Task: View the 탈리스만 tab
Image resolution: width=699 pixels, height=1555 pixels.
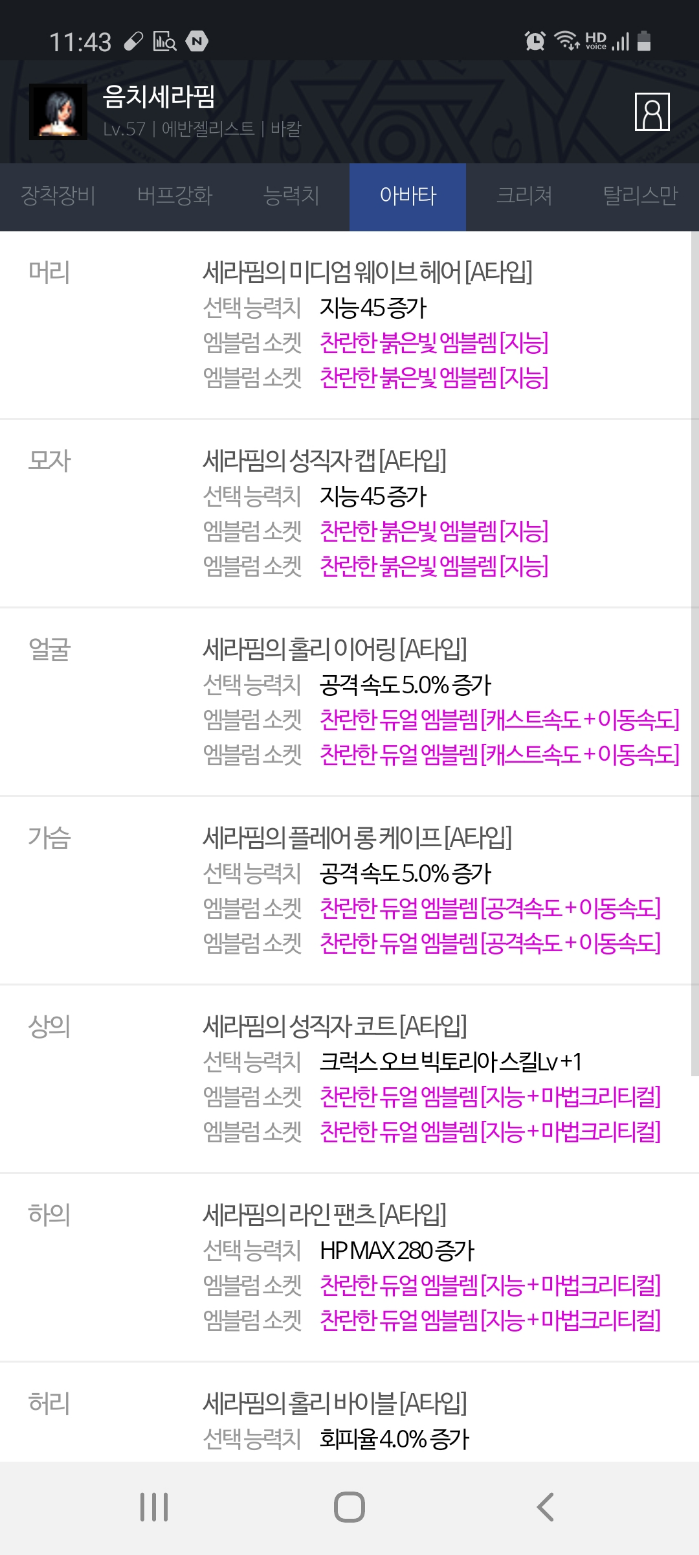Action: (640, 196)
